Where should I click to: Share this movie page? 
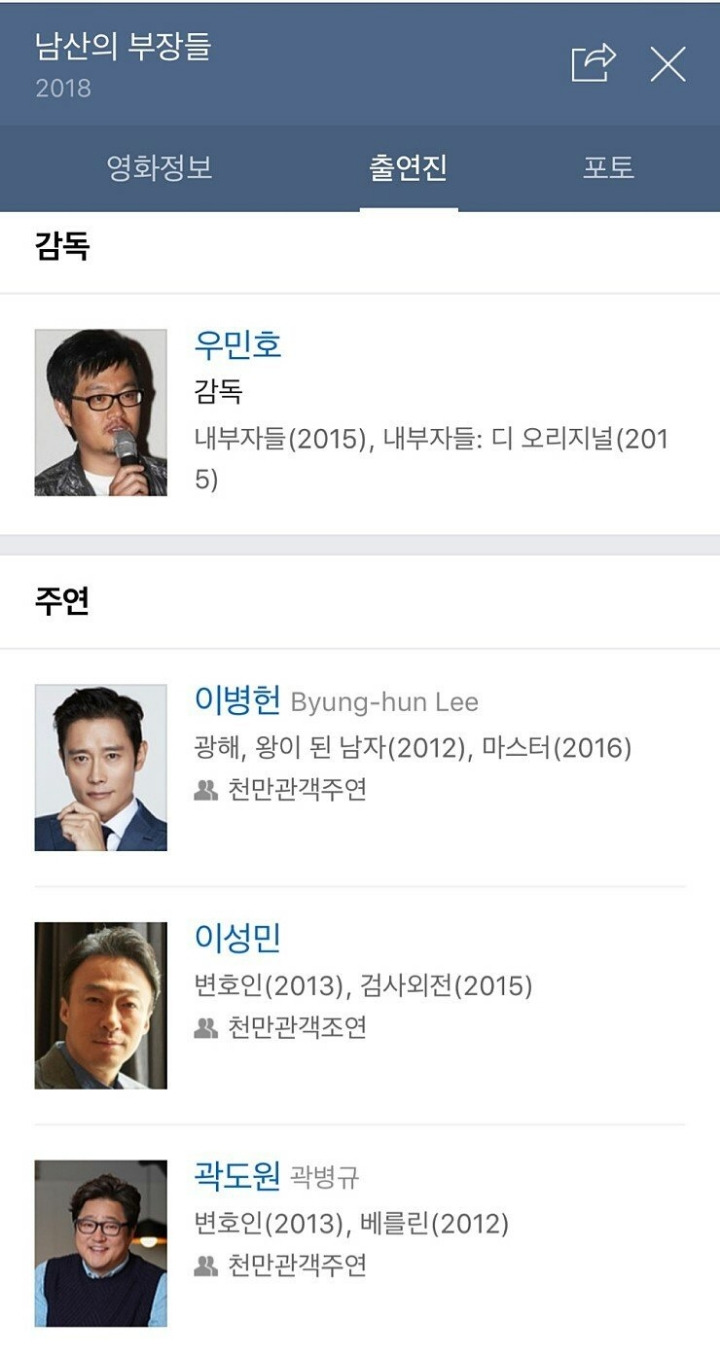coord(593,64)
